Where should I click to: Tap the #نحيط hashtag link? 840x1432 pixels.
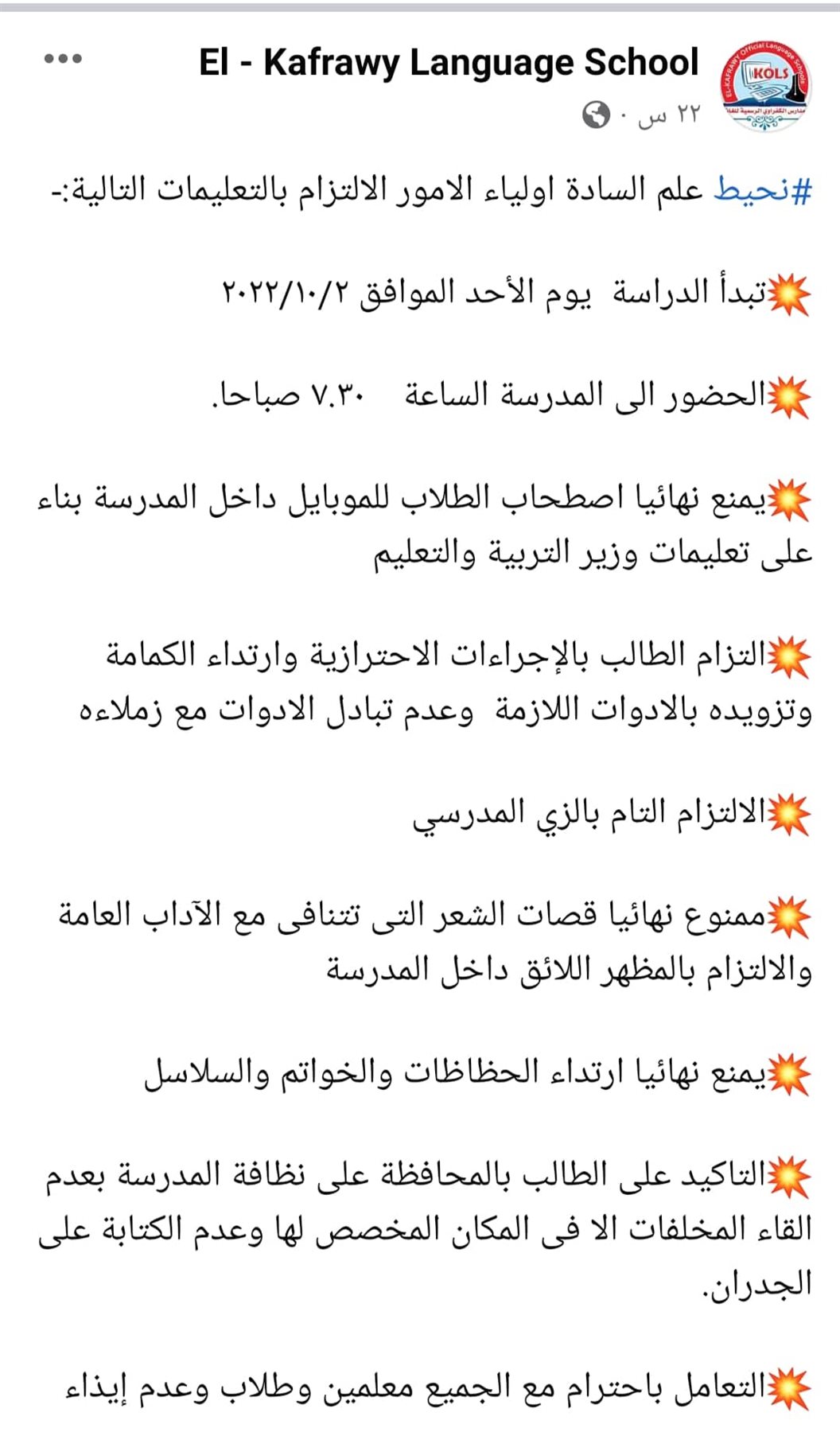coord(762,191)
